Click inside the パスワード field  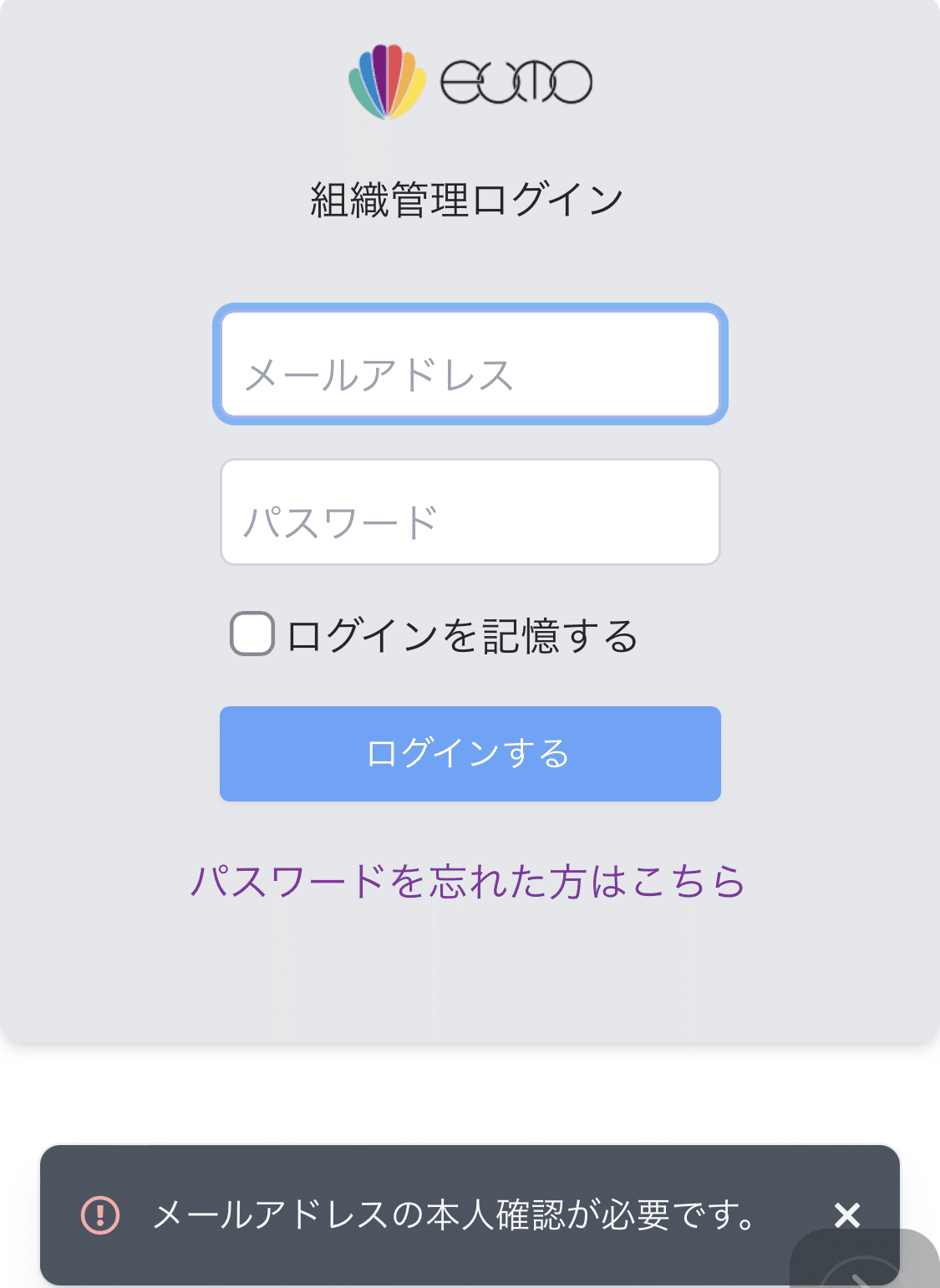coord(470,512)
